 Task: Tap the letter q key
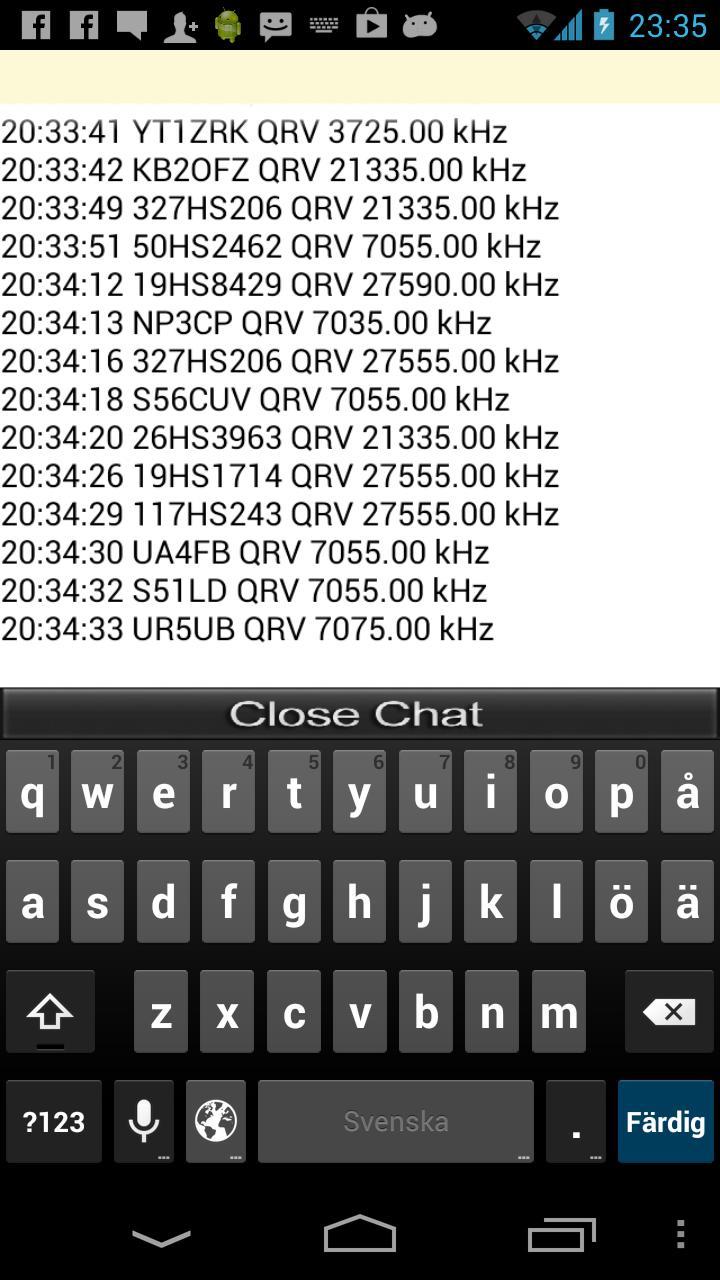(33, 793)
